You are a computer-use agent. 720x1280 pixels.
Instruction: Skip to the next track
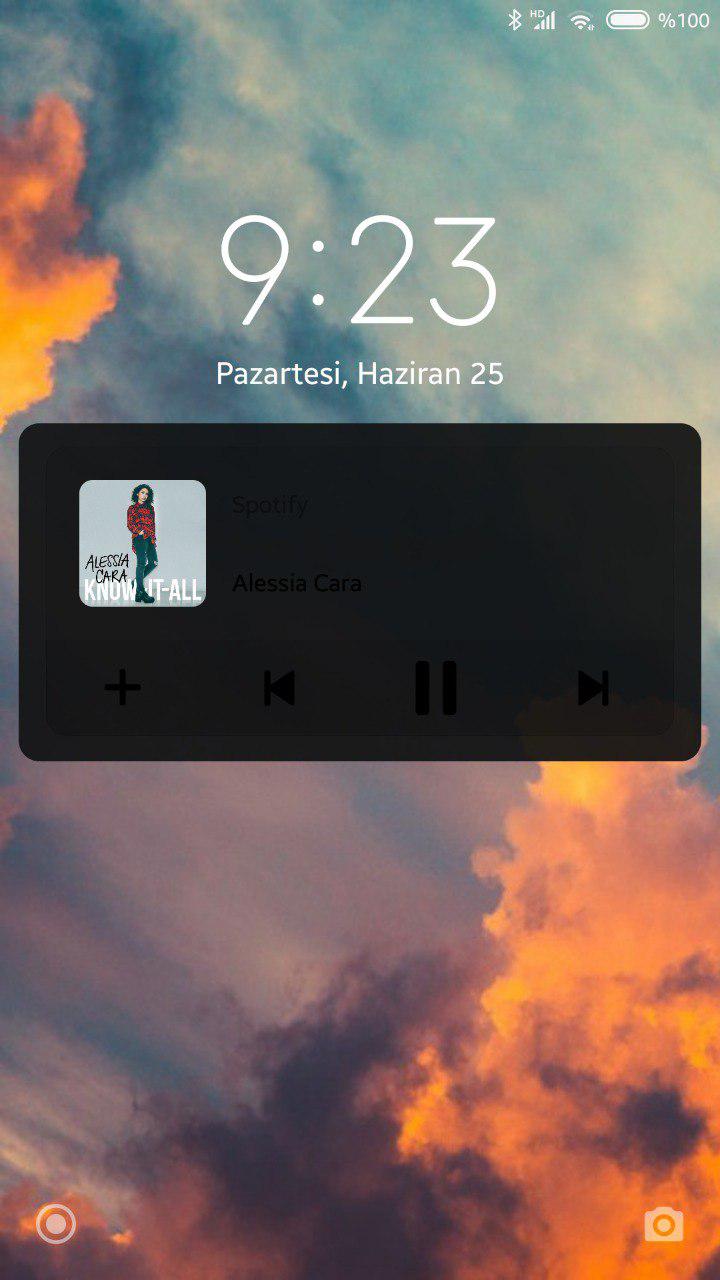[x=593, y=688]
